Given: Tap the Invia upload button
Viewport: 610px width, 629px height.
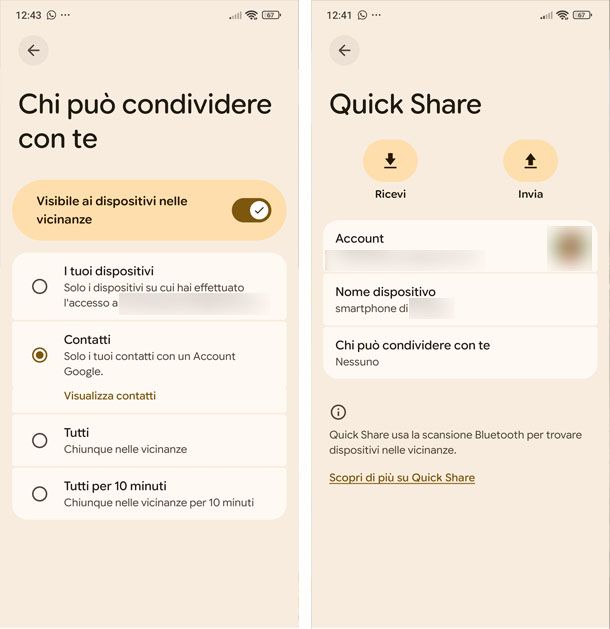Looking at the screenshot, I should (x=530, y=161).
